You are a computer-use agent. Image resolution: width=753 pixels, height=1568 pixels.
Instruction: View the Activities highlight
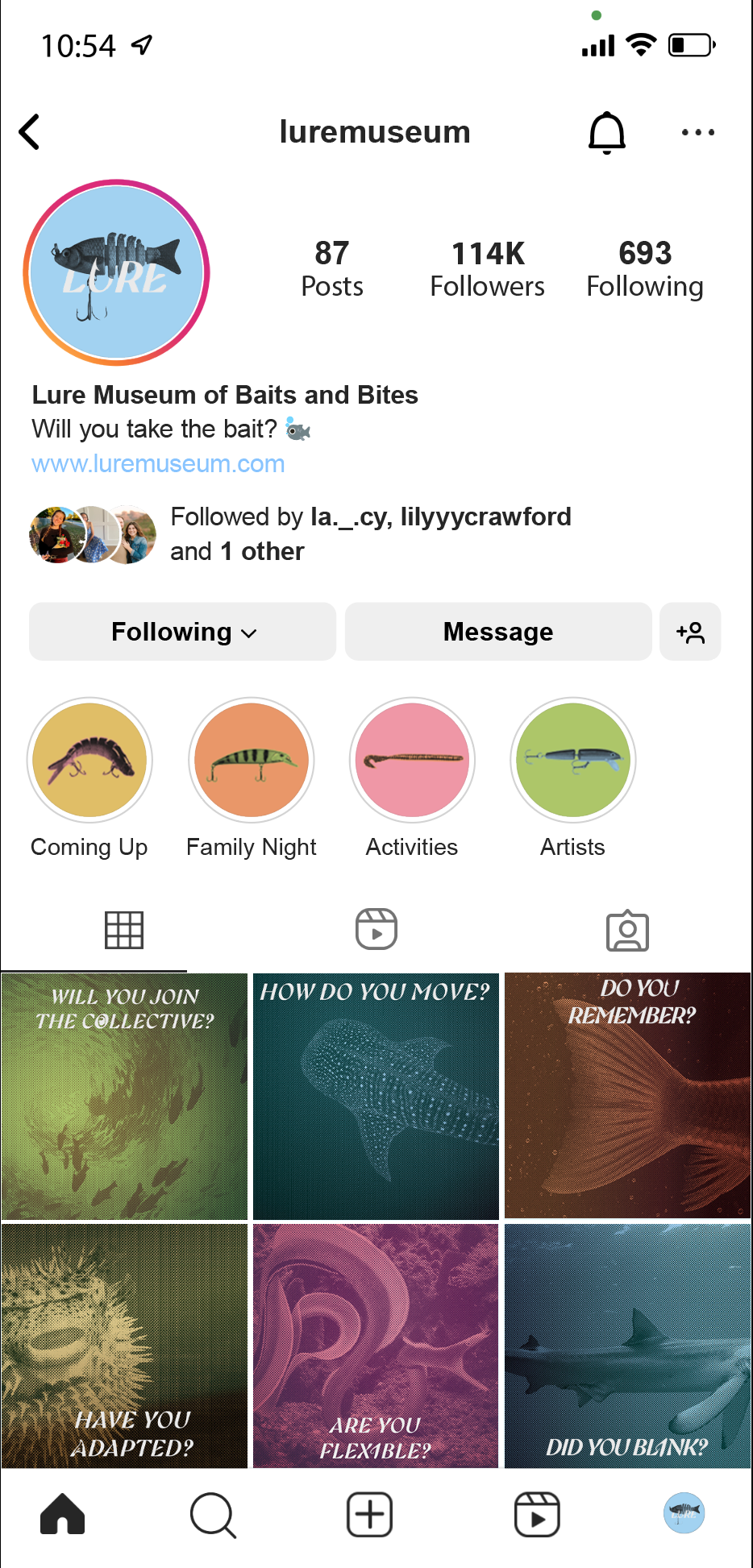click(x=412, y=760)
